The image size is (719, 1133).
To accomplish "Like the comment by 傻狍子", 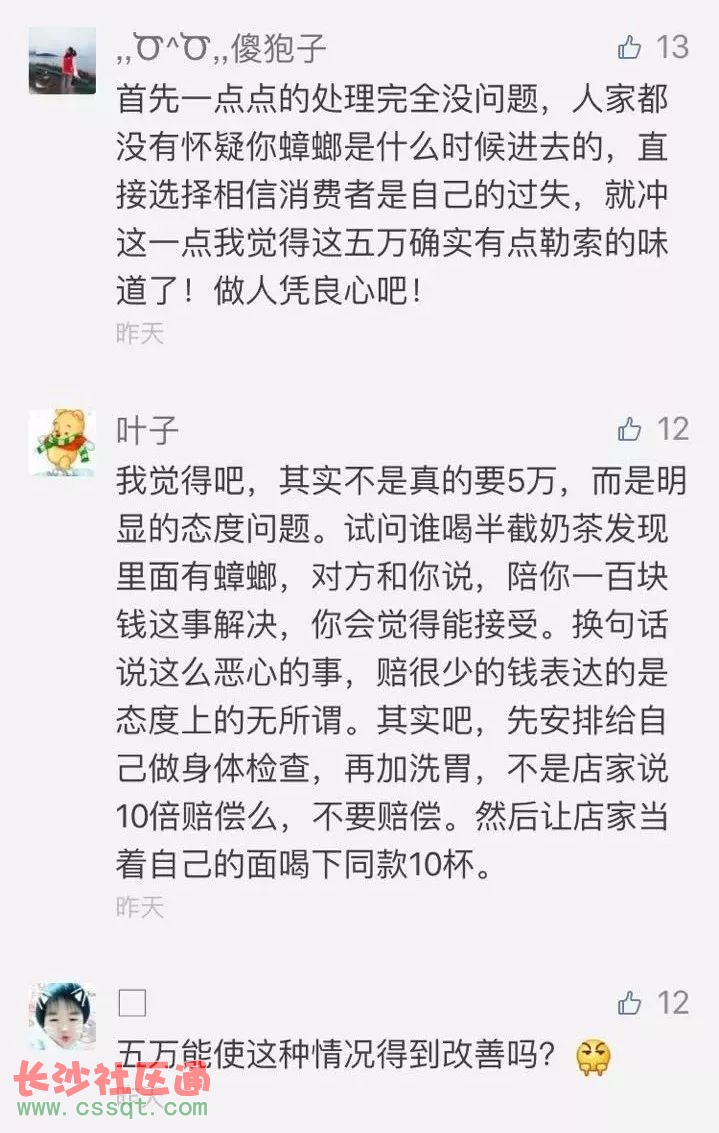I will pos(630,47).
